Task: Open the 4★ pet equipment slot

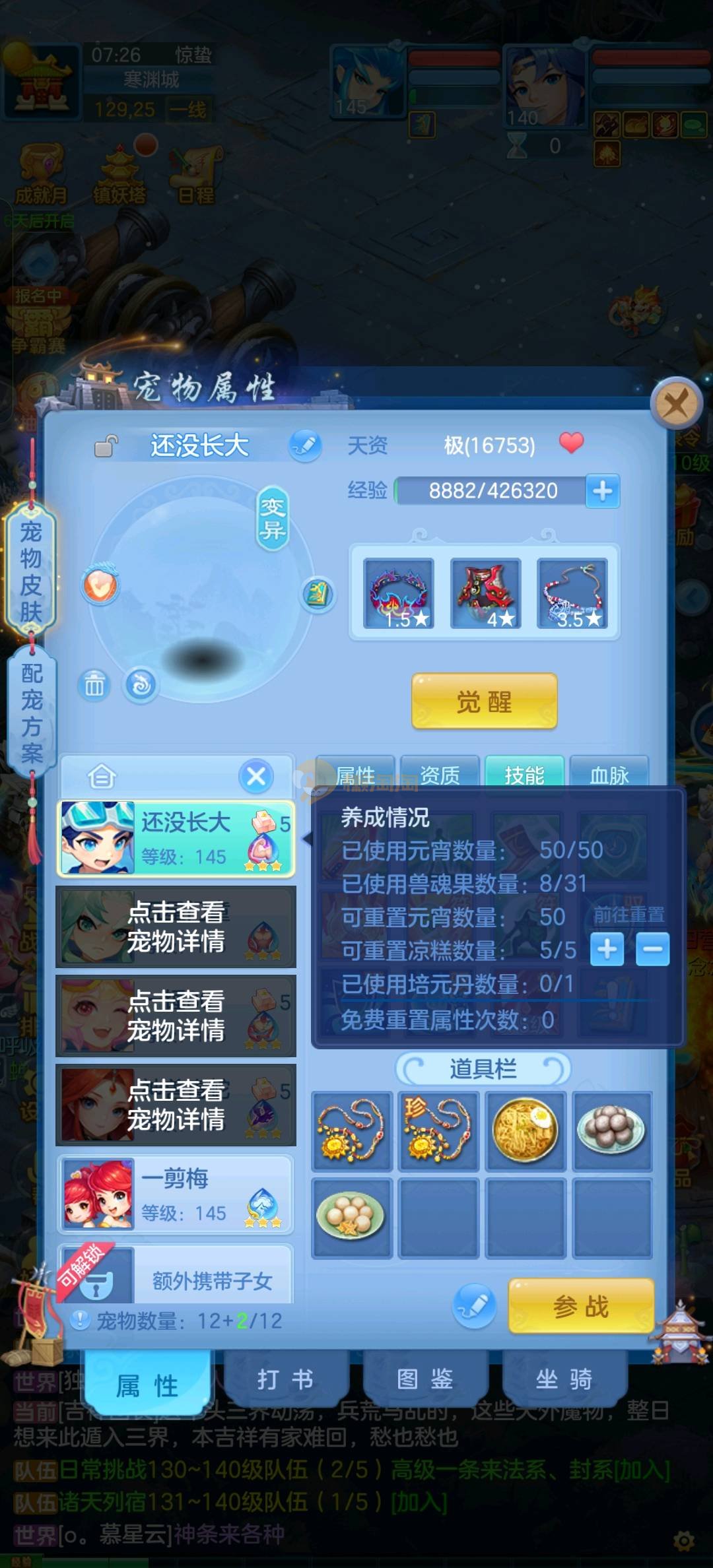Action: [x=485, y=593]
